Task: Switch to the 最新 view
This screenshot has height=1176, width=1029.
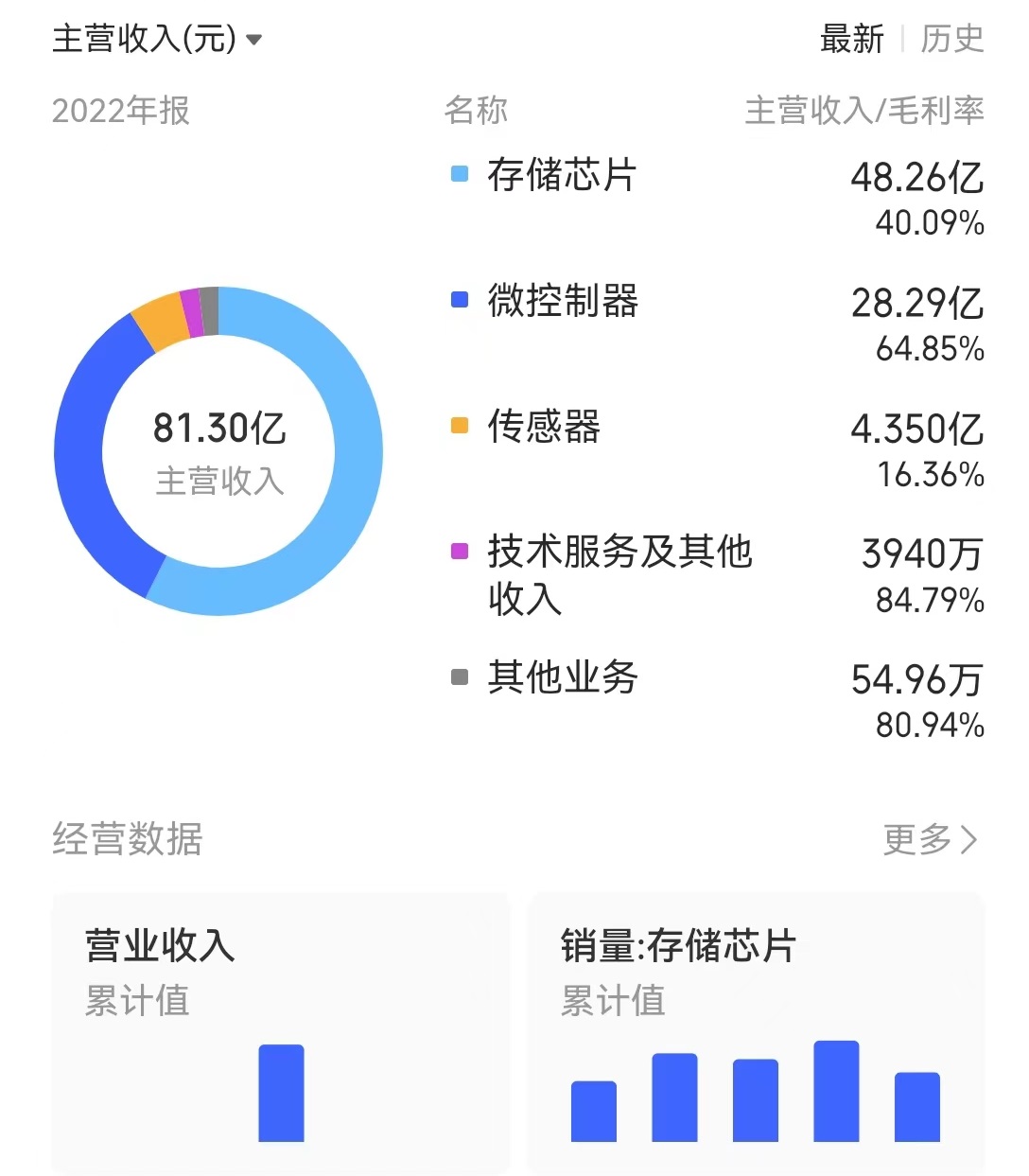Action: pos(851,40)
